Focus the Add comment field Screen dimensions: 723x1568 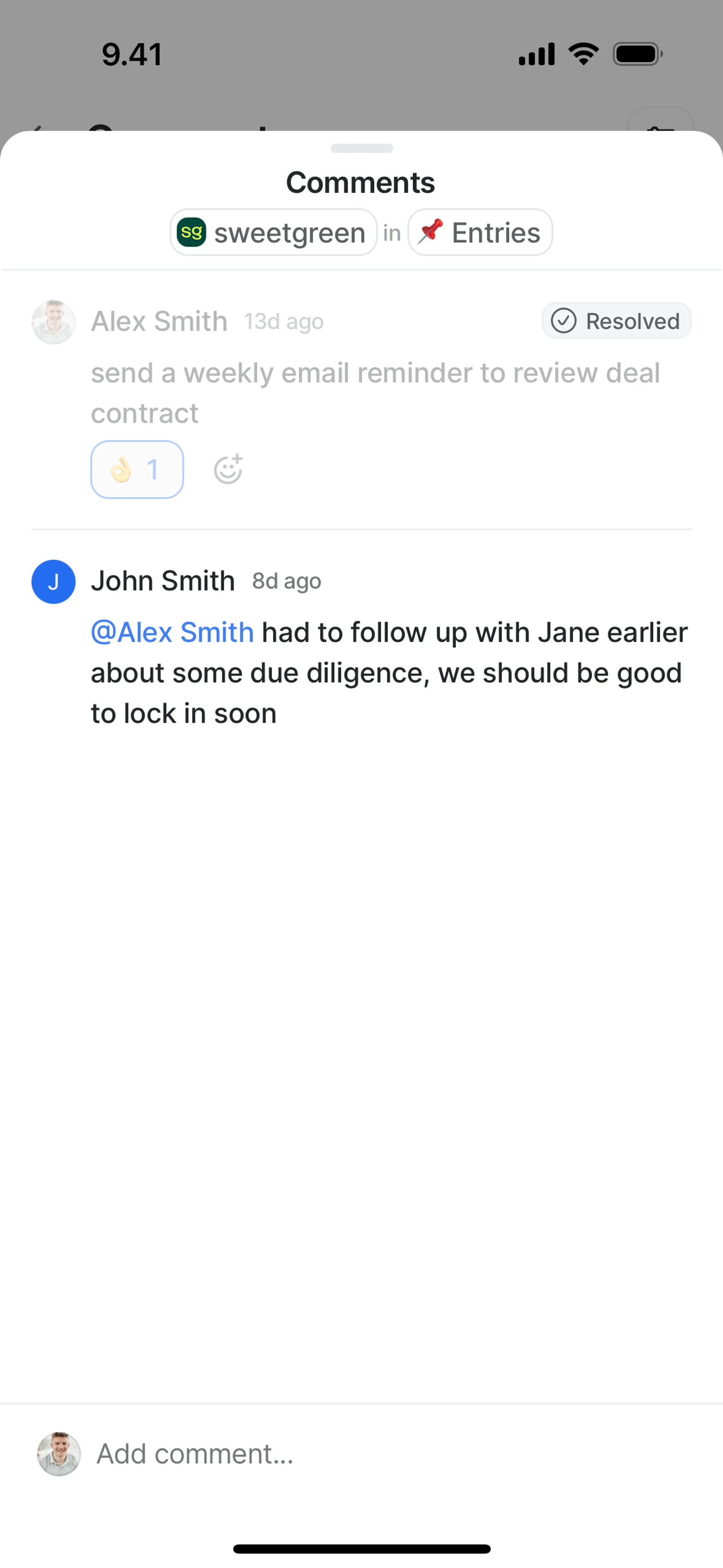point(365,1453)
